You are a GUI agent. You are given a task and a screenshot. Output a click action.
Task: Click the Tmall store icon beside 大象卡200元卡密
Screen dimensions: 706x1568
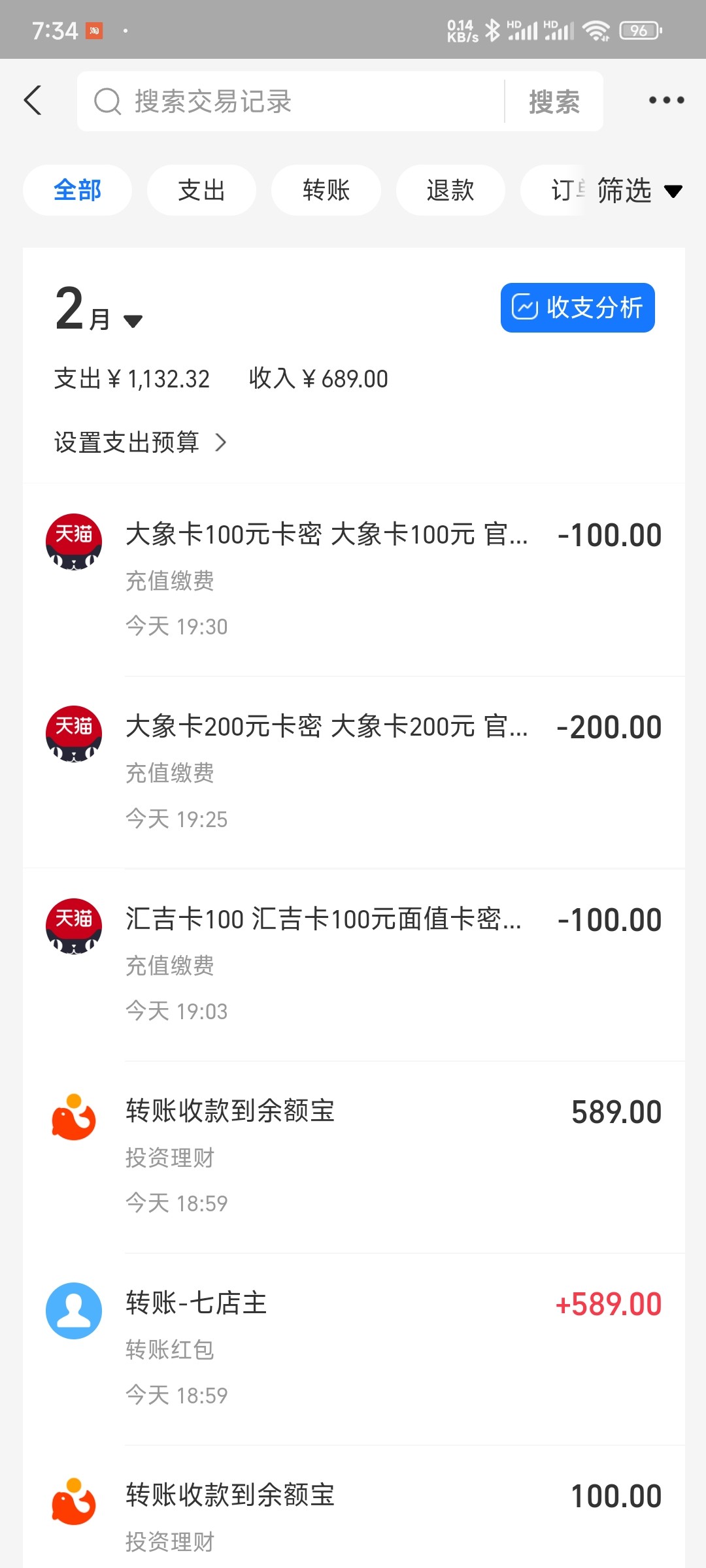tap(74, 734)
